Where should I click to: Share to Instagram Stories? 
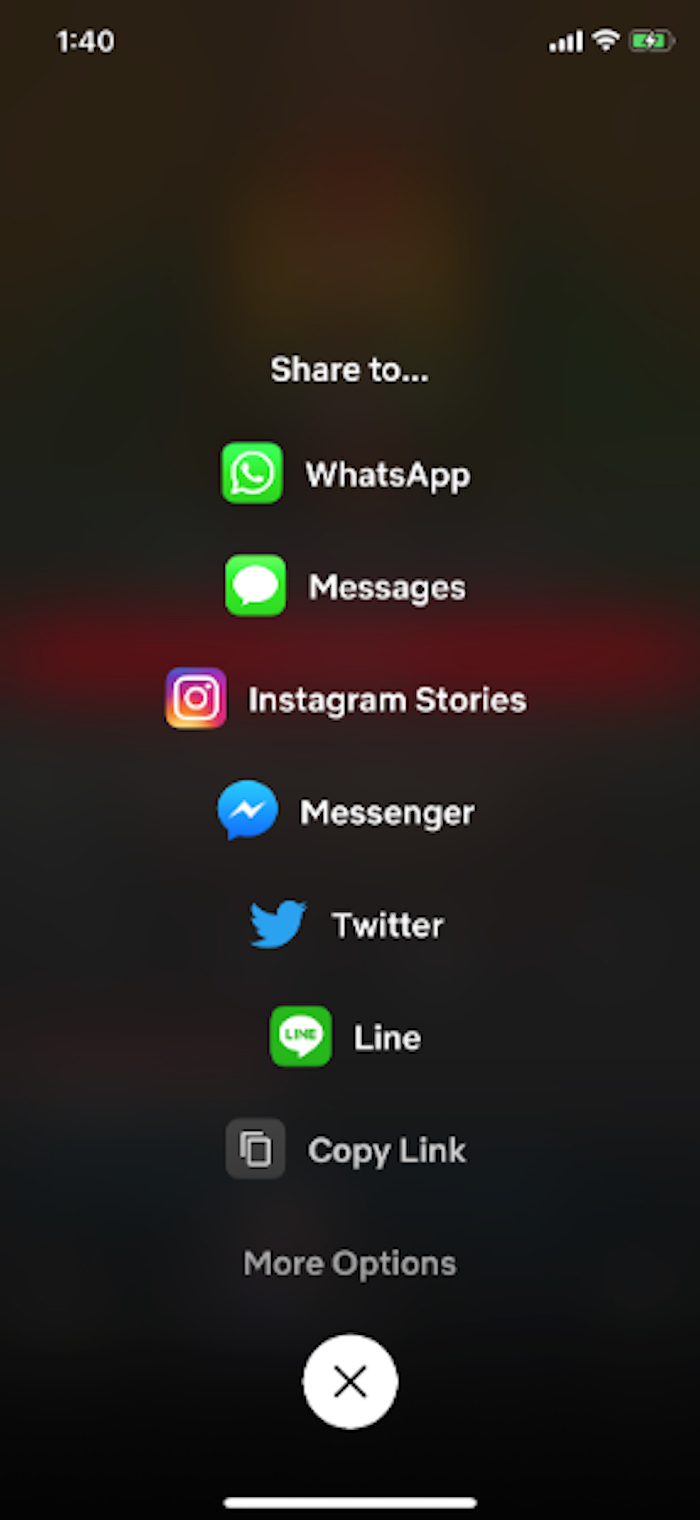pos(346,699)
